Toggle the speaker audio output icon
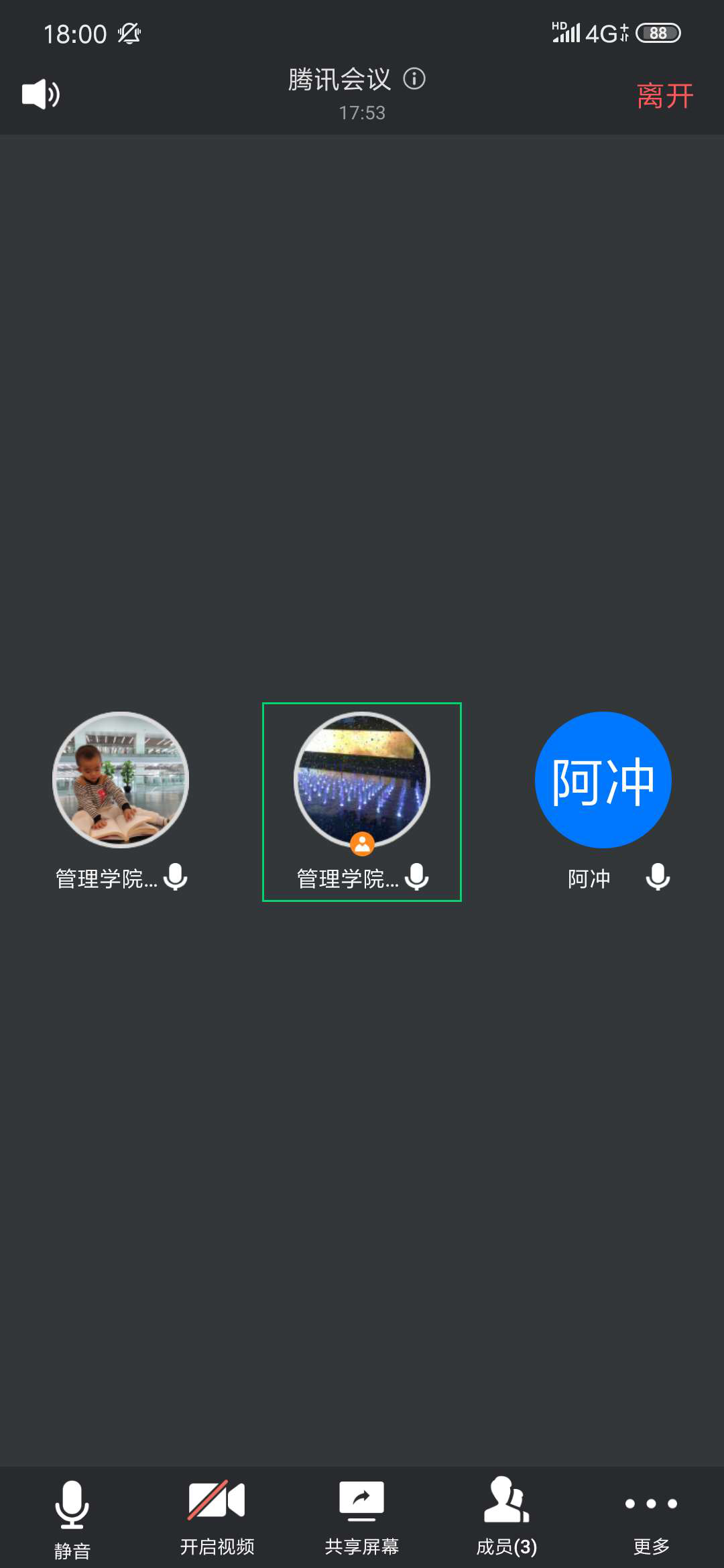 coord(41,94)
